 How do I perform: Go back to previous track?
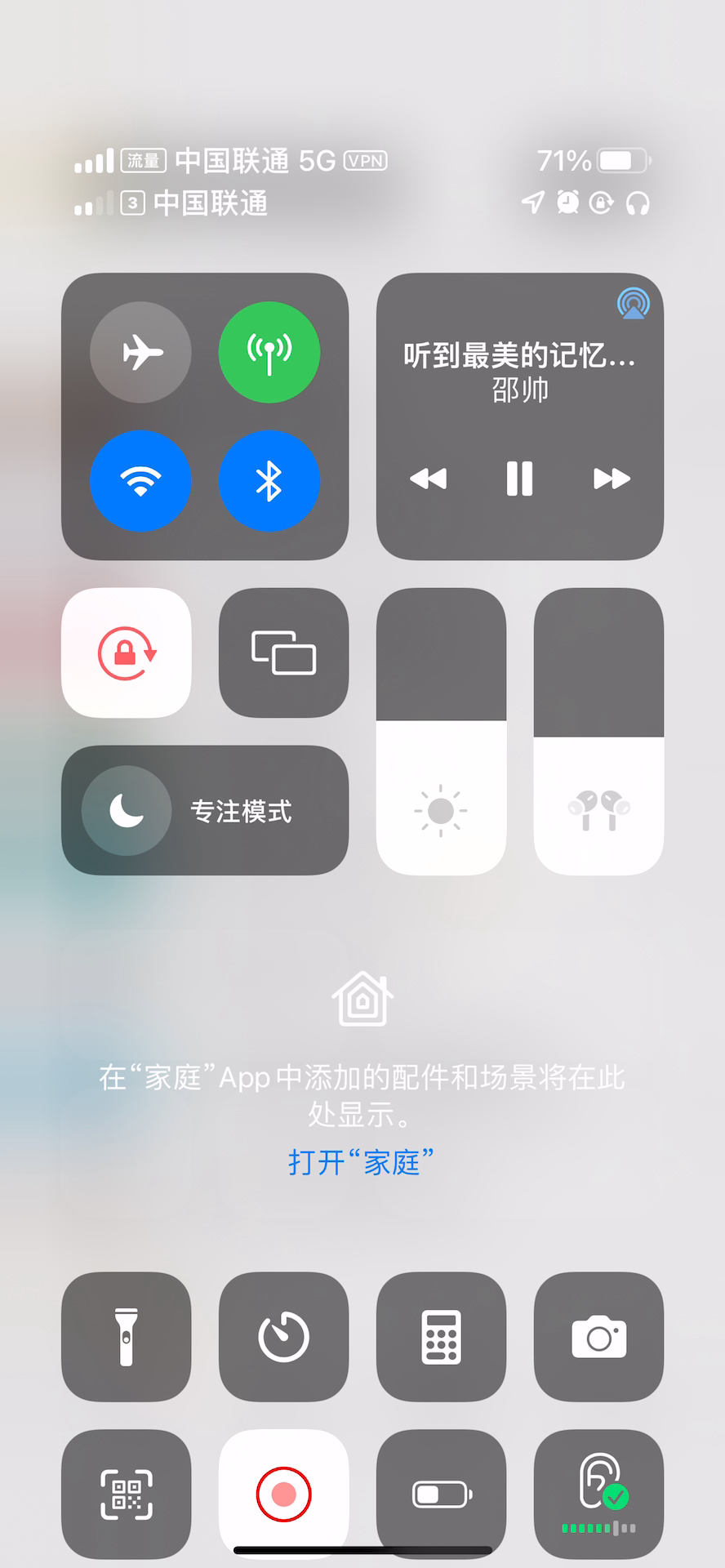[428, 479]
